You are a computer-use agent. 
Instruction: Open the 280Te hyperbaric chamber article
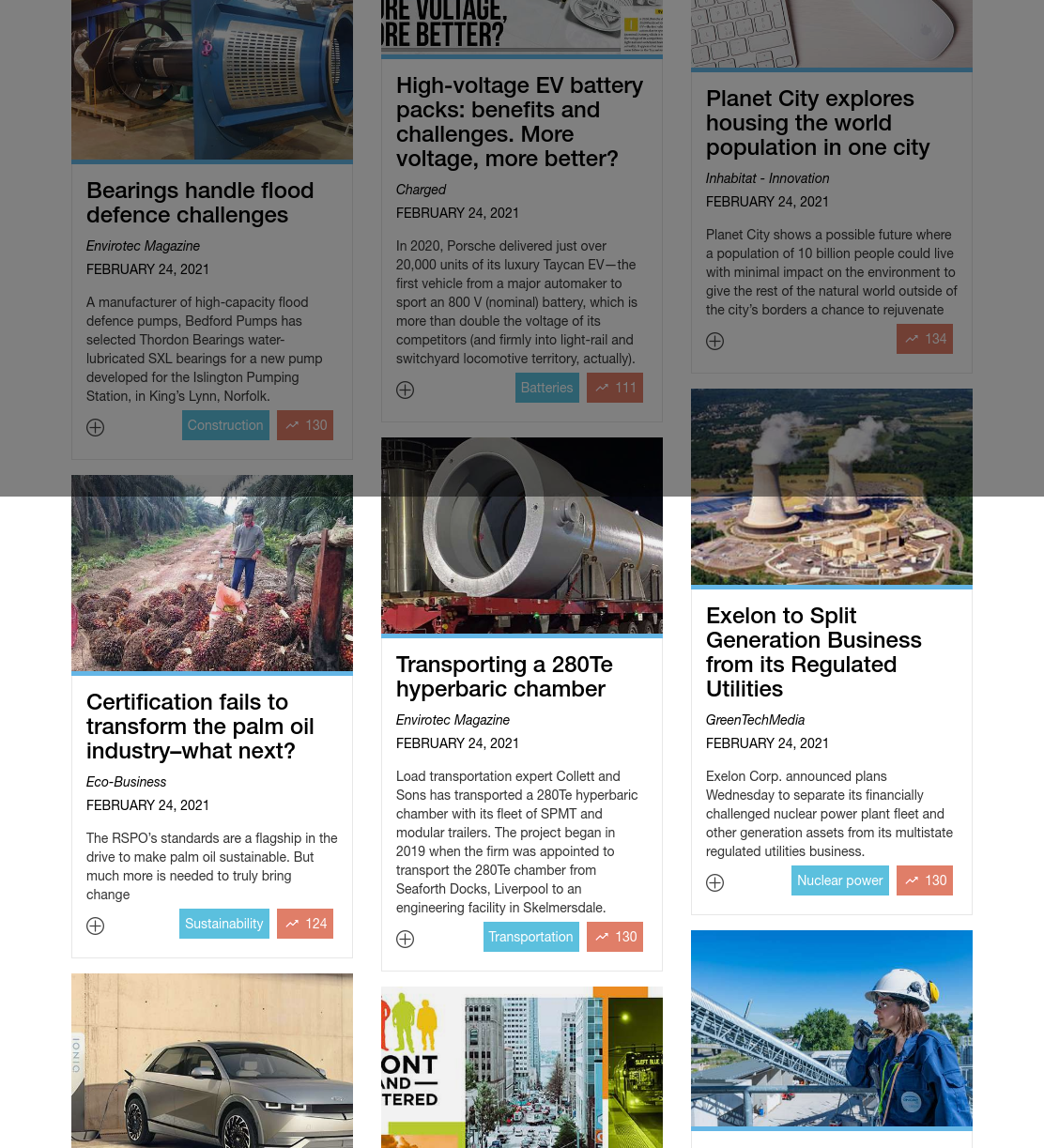(504, 677)
